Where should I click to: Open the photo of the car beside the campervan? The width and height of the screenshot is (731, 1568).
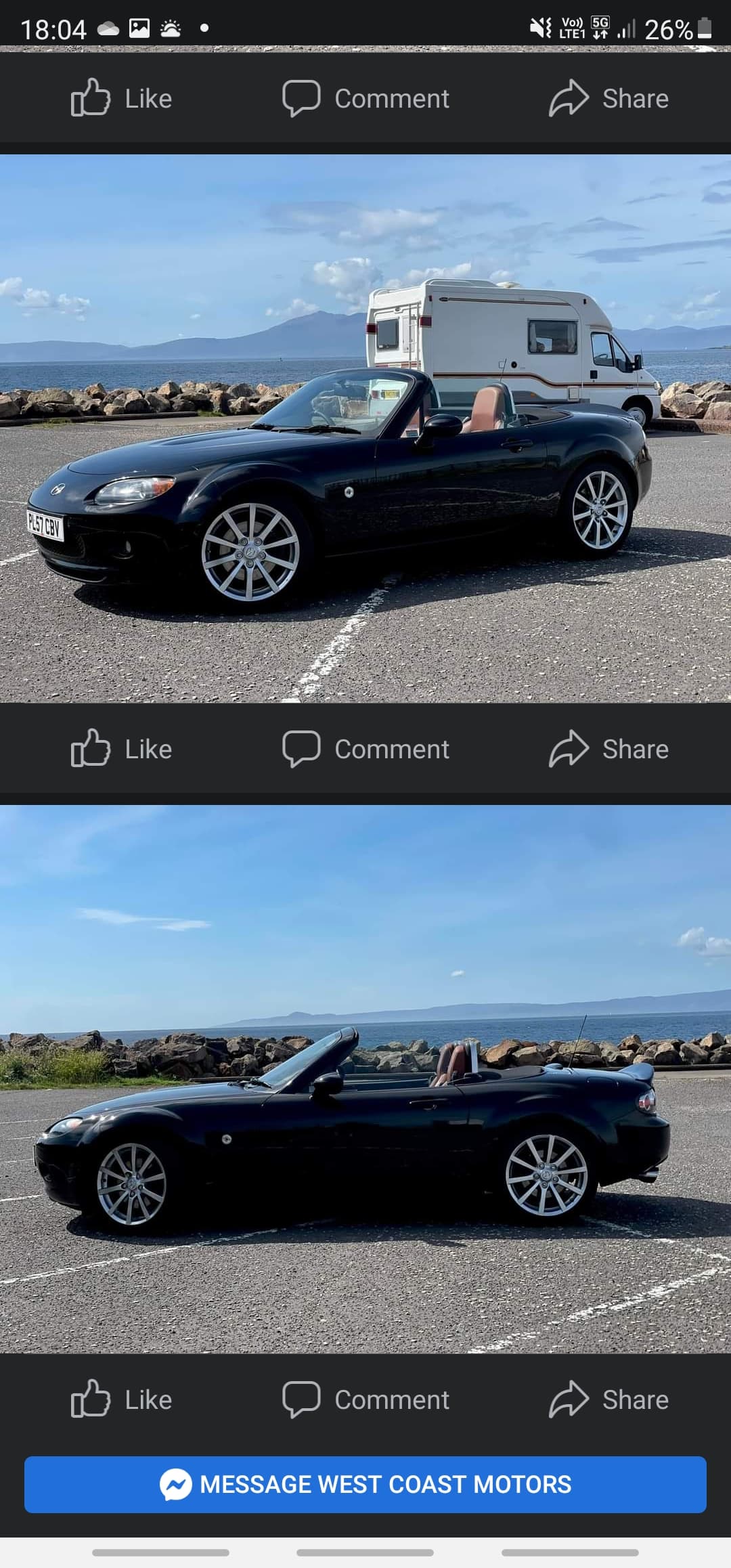click(365, 428)
